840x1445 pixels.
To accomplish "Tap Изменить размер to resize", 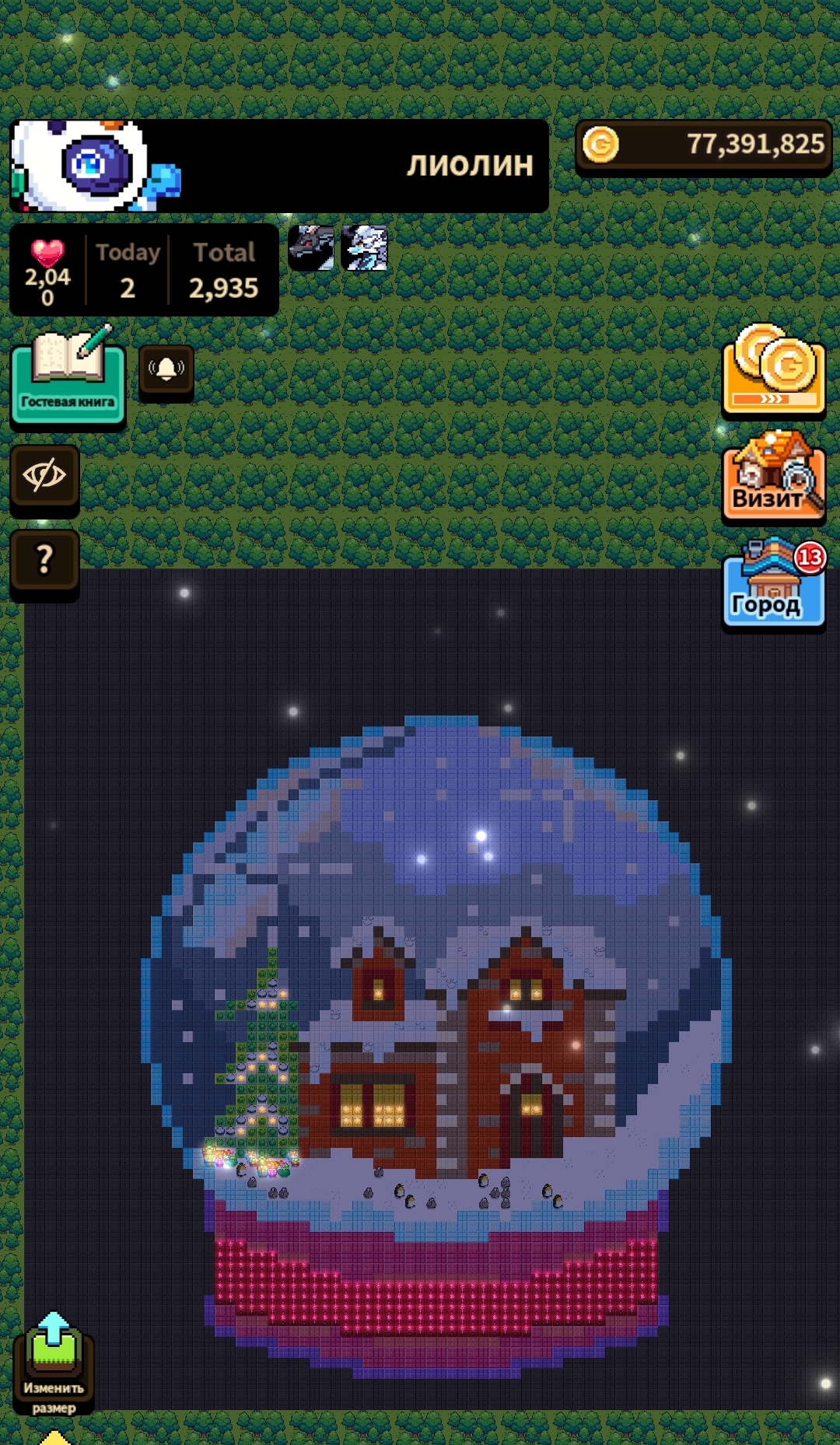I will (54, 1363).
